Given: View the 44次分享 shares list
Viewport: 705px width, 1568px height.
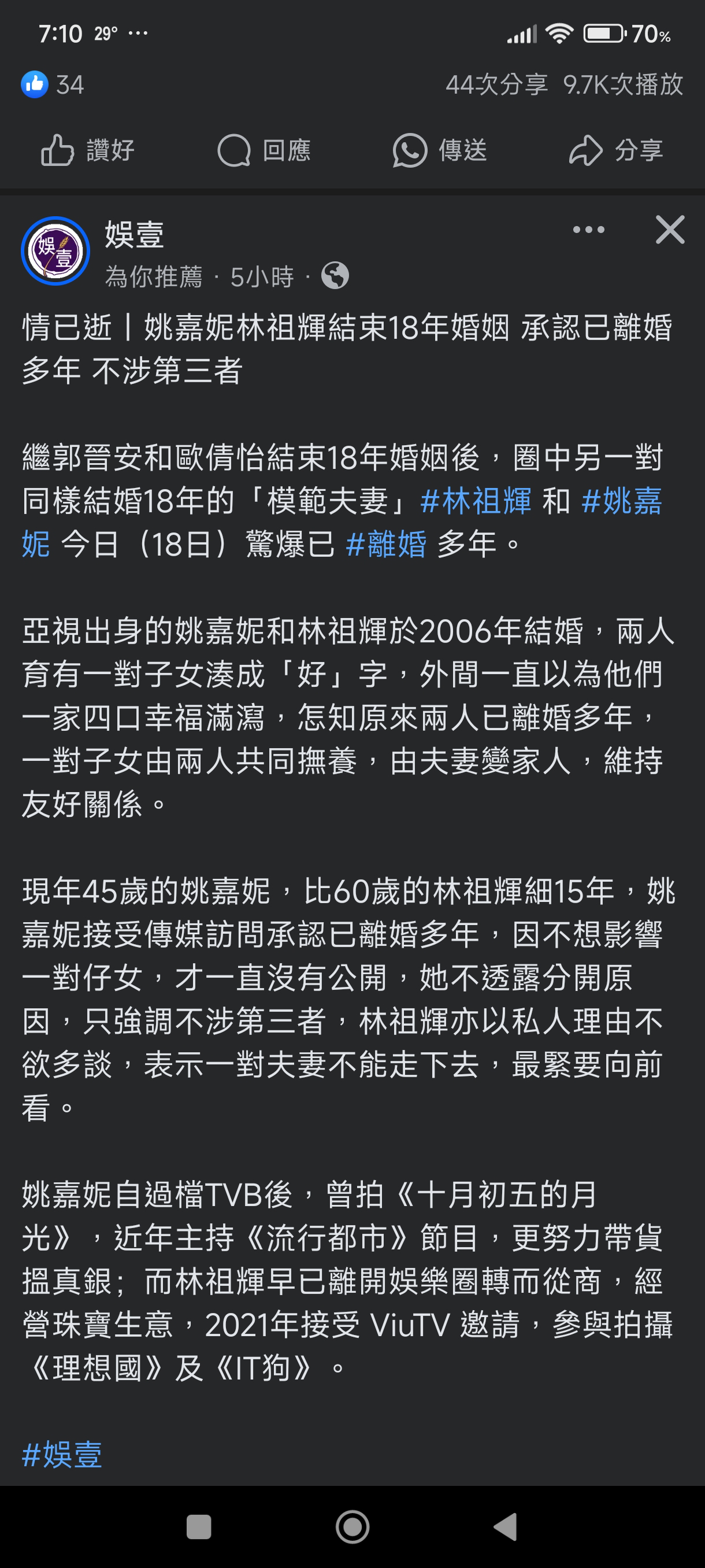Looking at the screenshot, I should pyautogui.click(x=496, y=84).
